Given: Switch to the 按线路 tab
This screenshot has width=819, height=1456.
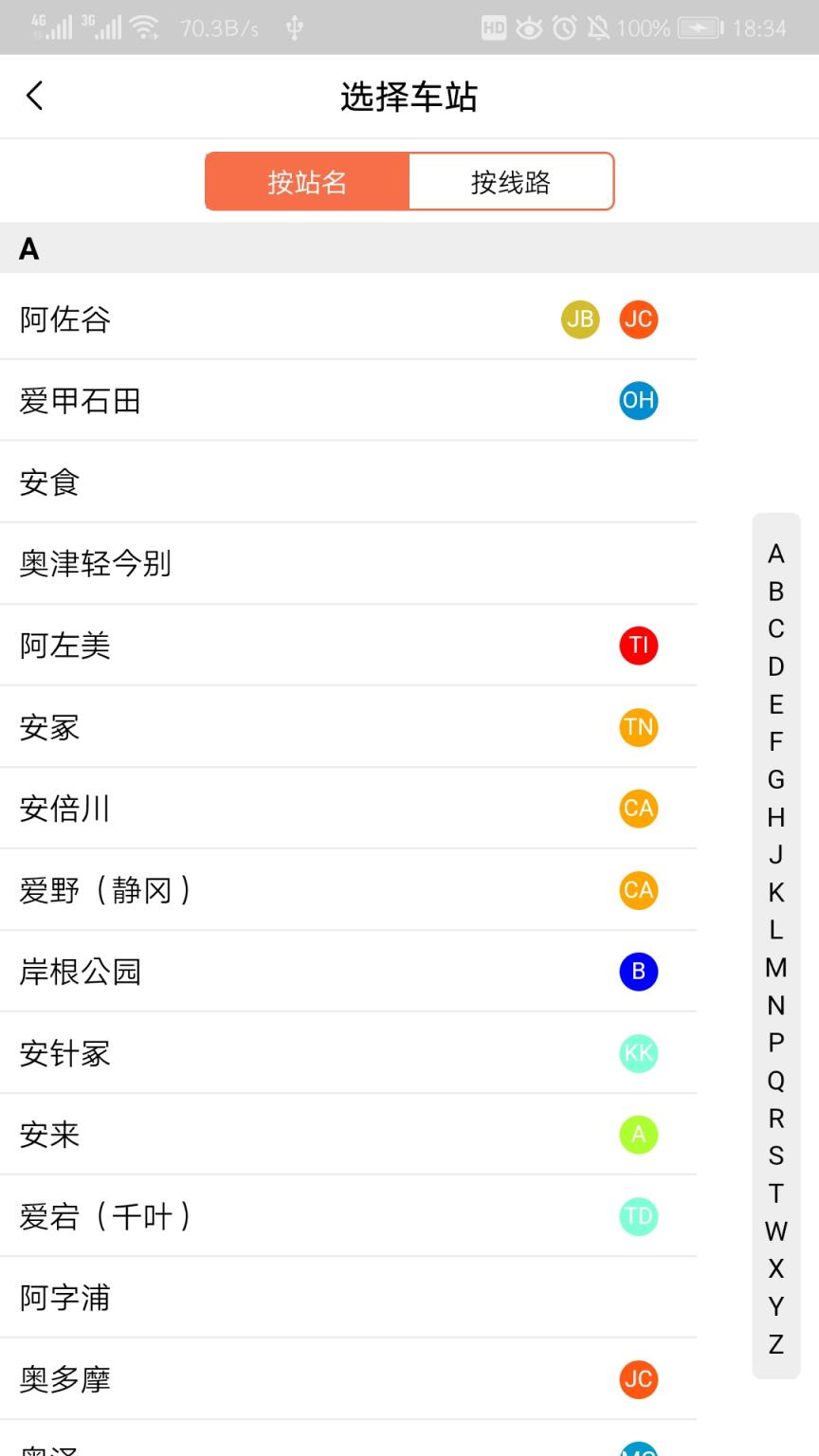Looking at the screenshot, I should pyautogui.click(x=511, y=181).
